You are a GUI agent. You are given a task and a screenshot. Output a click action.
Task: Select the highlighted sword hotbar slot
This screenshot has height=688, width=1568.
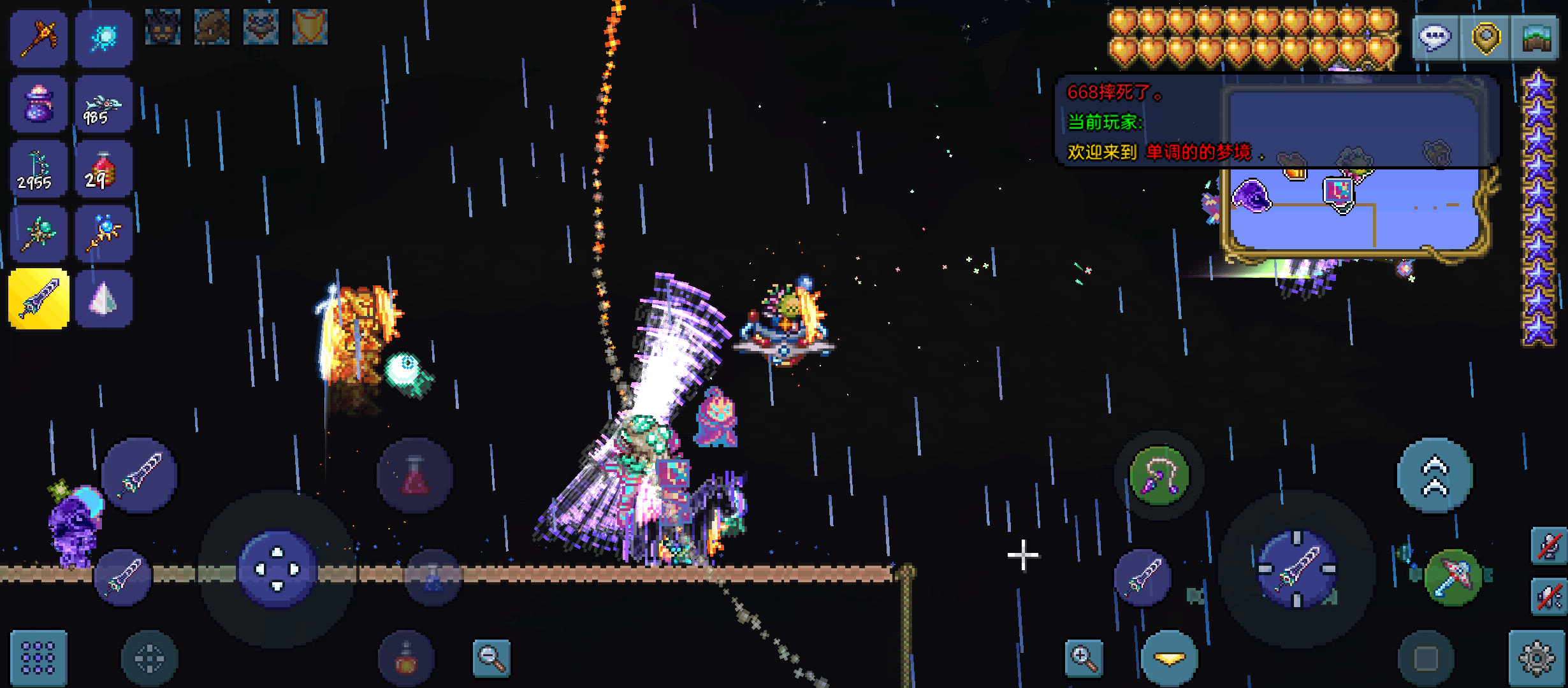39,298
